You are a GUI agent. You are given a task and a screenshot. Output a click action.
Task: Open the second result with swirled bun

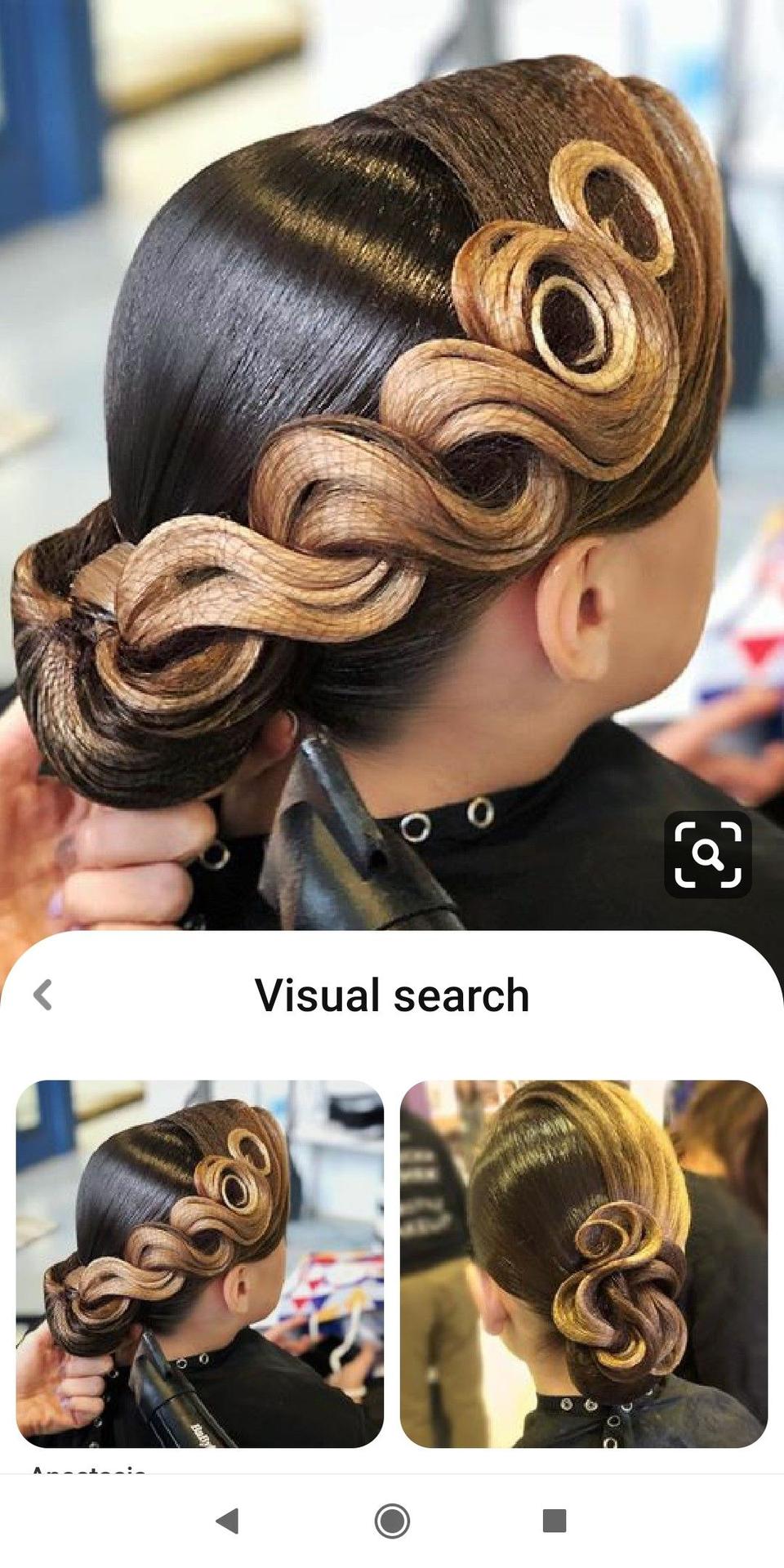click(x=584, y=1264)
